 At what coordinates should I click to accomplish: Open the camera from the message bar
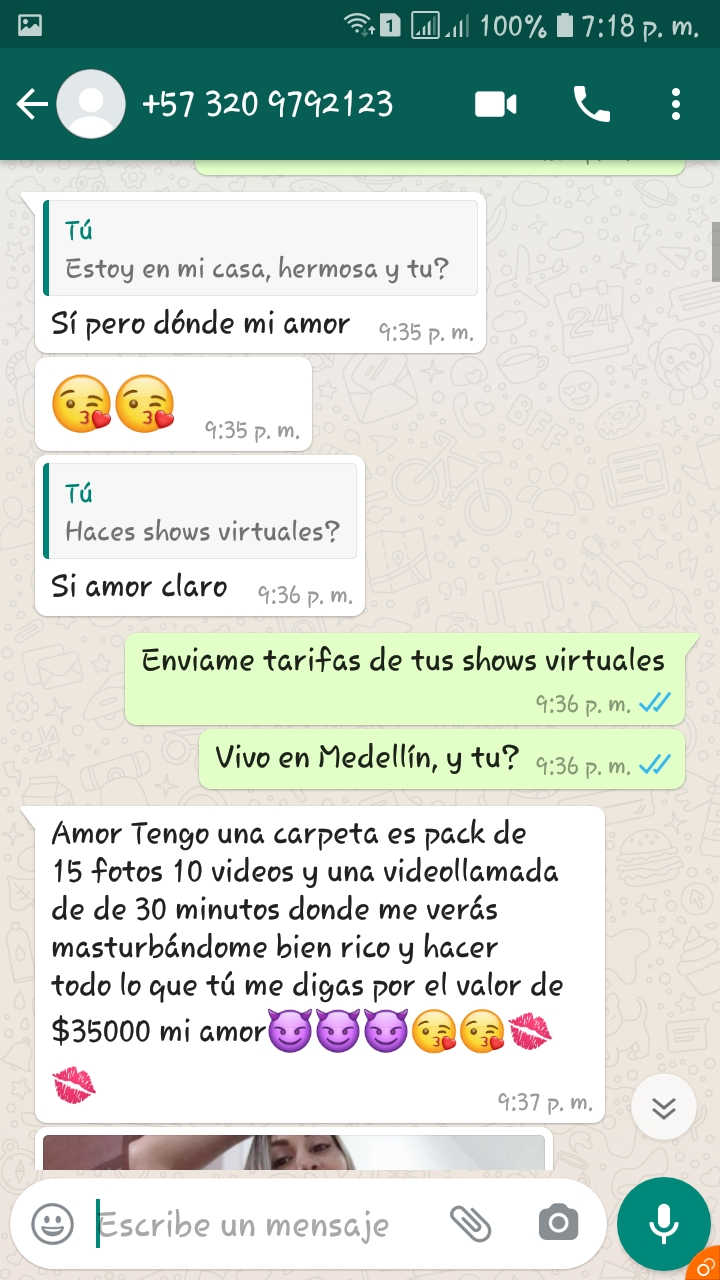coord(558,1223)
